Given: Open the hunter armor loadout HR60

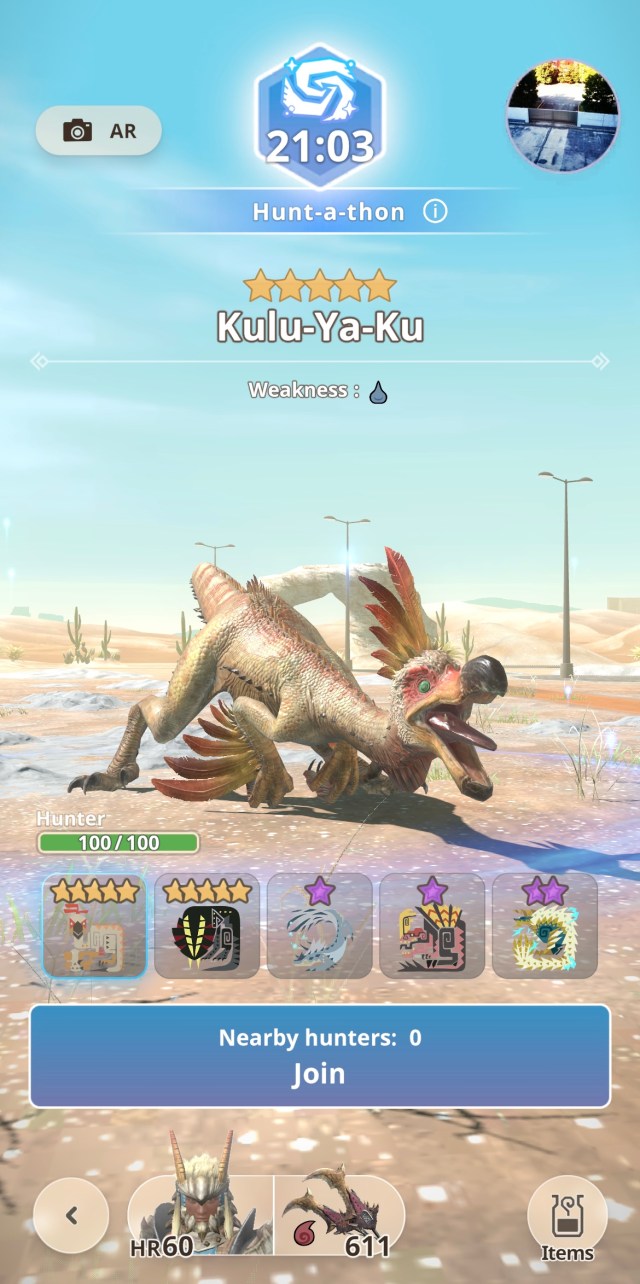Looking at the screenshot, I should pos(201,1215).
